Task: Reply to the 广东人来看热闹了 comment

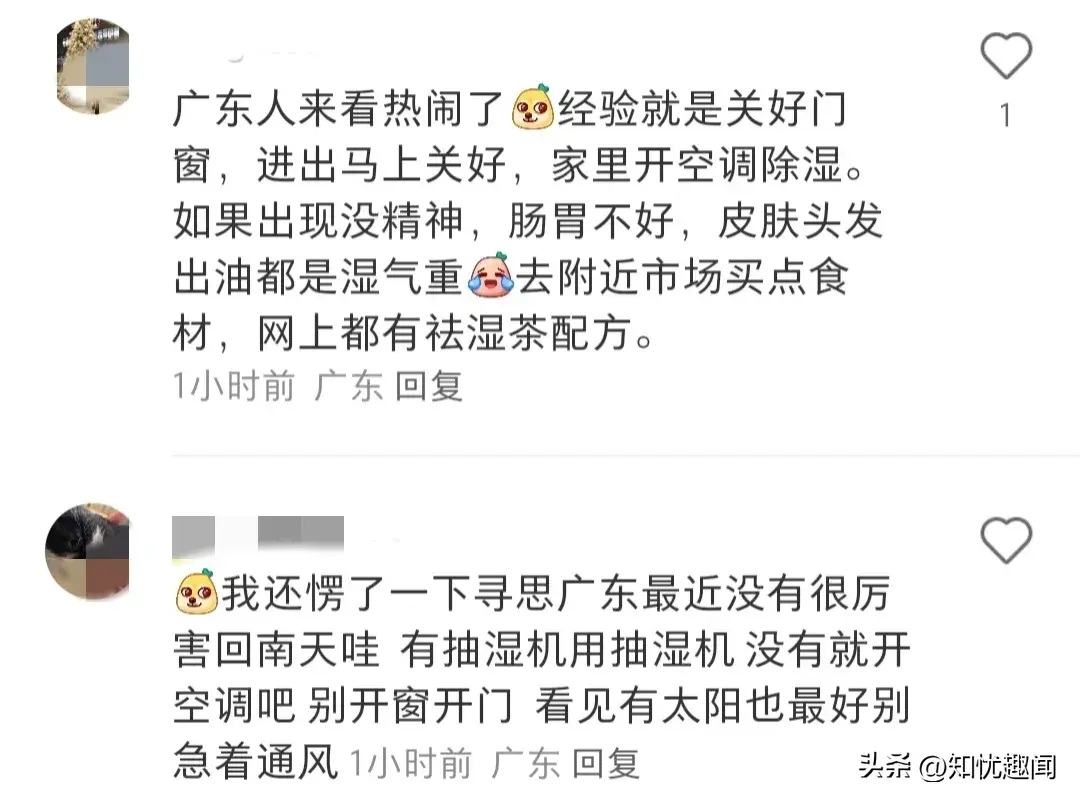Action: click(x=429, y=386)
